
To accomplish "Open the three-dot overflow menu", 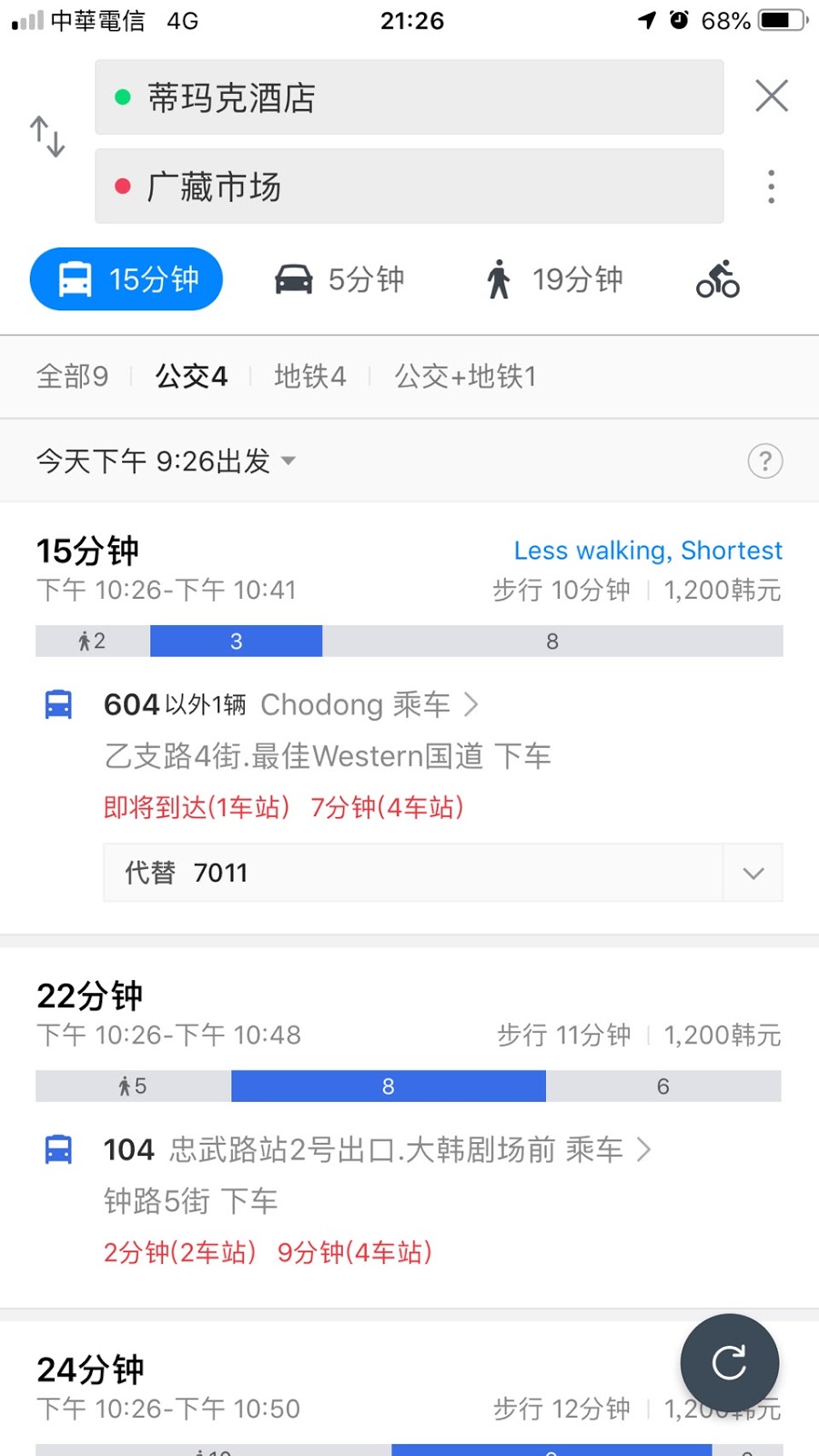I will [x=771, y=187].
